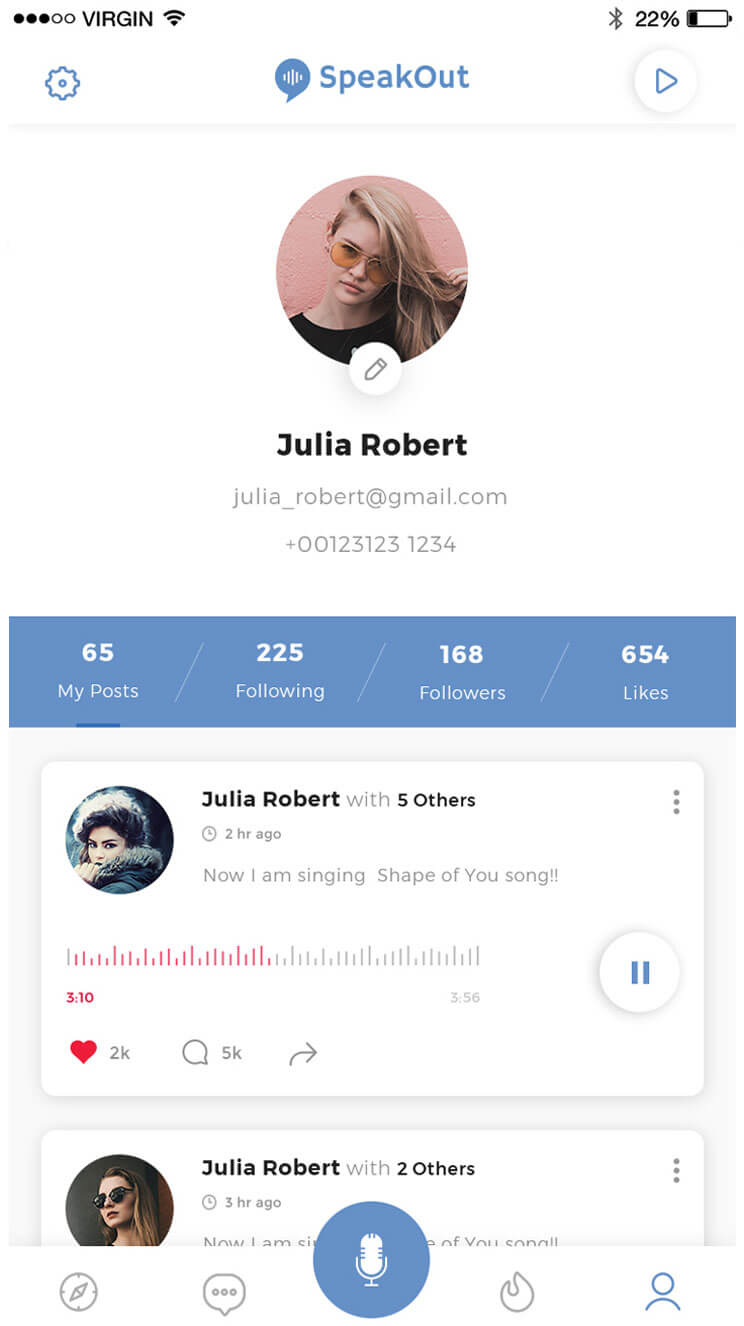744x1326 pixels.
Task: Open the trending flame tab
Action: [517, 1292]
